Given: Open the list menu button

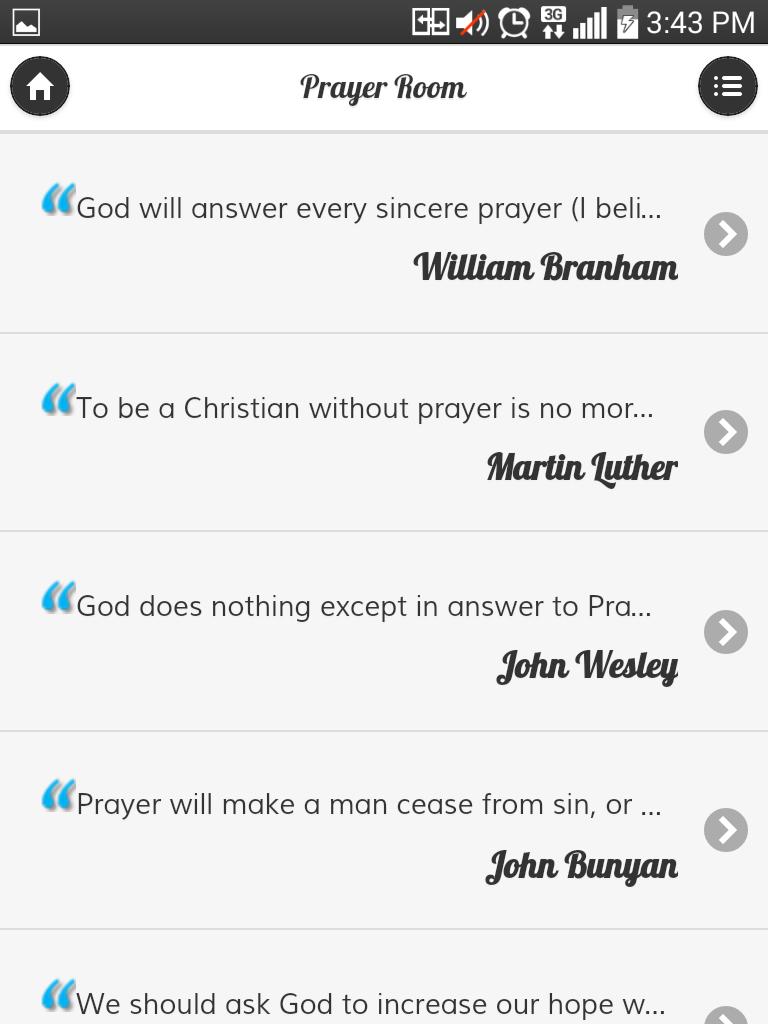Looking at the screenshot, I should point(727,87).
